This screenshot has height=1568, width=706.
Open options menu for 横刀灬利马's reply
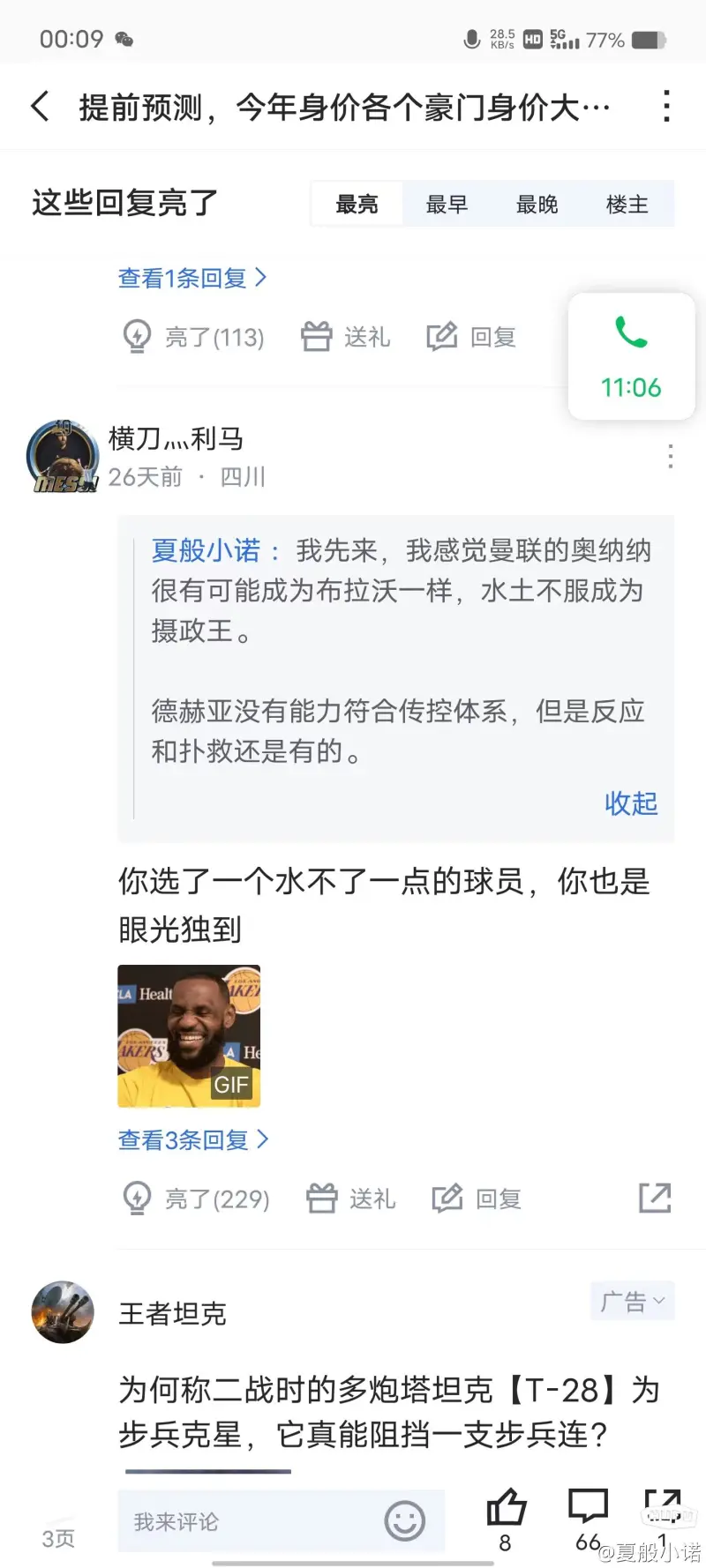point(671,456)
